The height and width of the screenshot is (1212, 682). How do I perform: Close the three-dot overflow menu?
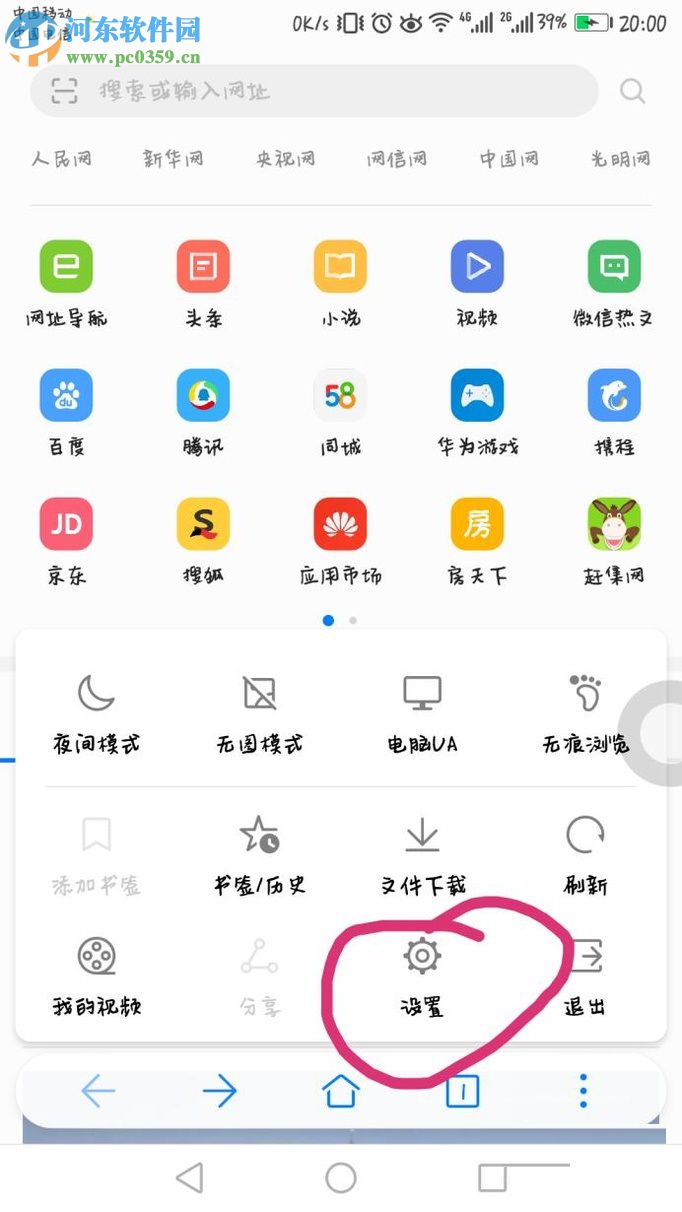(584, 1091)
